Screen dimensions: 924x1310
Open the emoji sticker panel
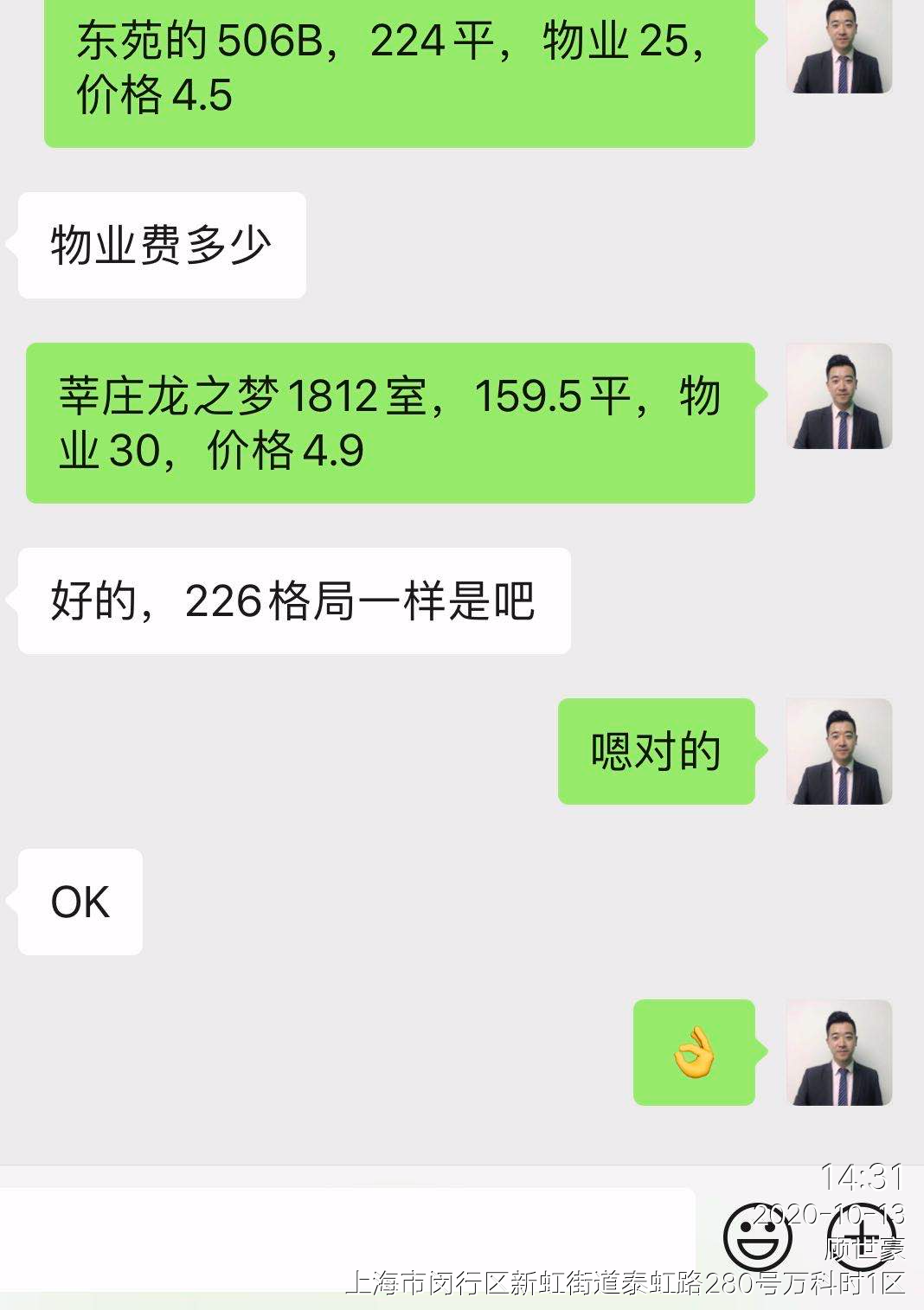pos(757,1237)
